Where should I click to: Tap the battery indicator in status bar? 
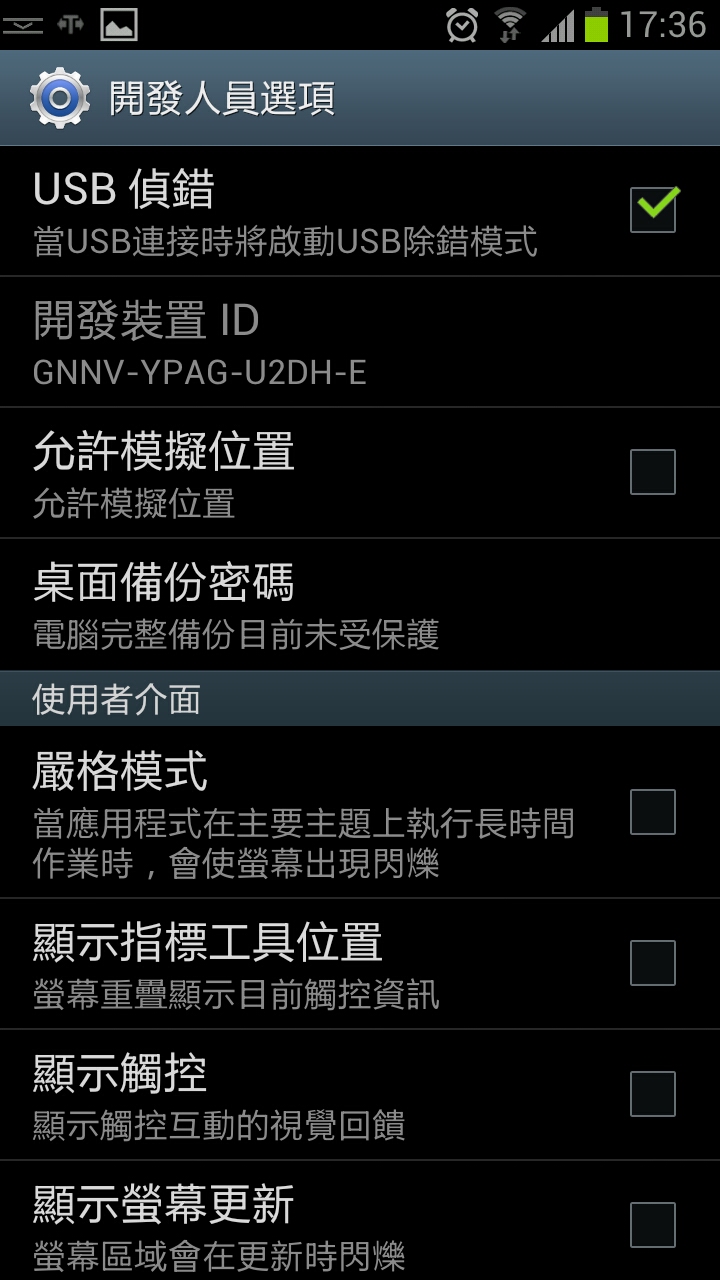click(x=597, y=27)
